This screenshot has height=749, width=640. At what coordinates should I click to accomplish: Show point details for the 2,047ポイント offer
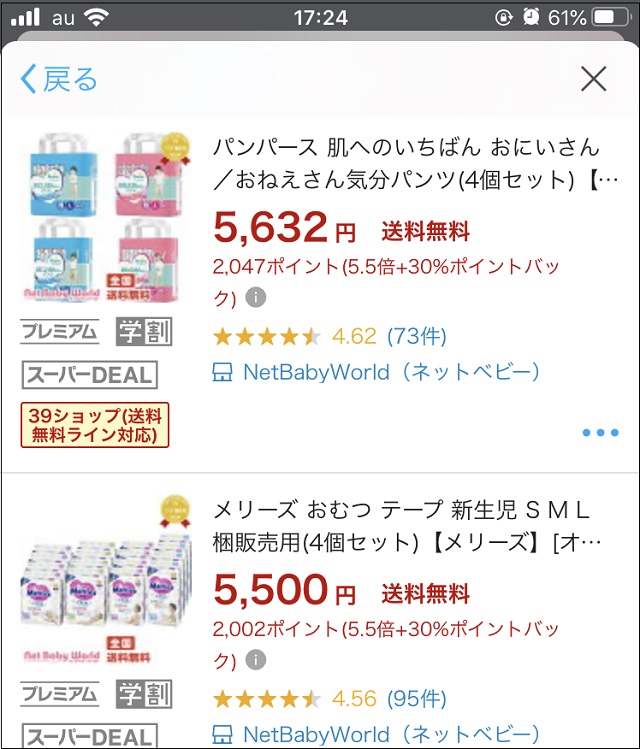click(x=257, y=298)
